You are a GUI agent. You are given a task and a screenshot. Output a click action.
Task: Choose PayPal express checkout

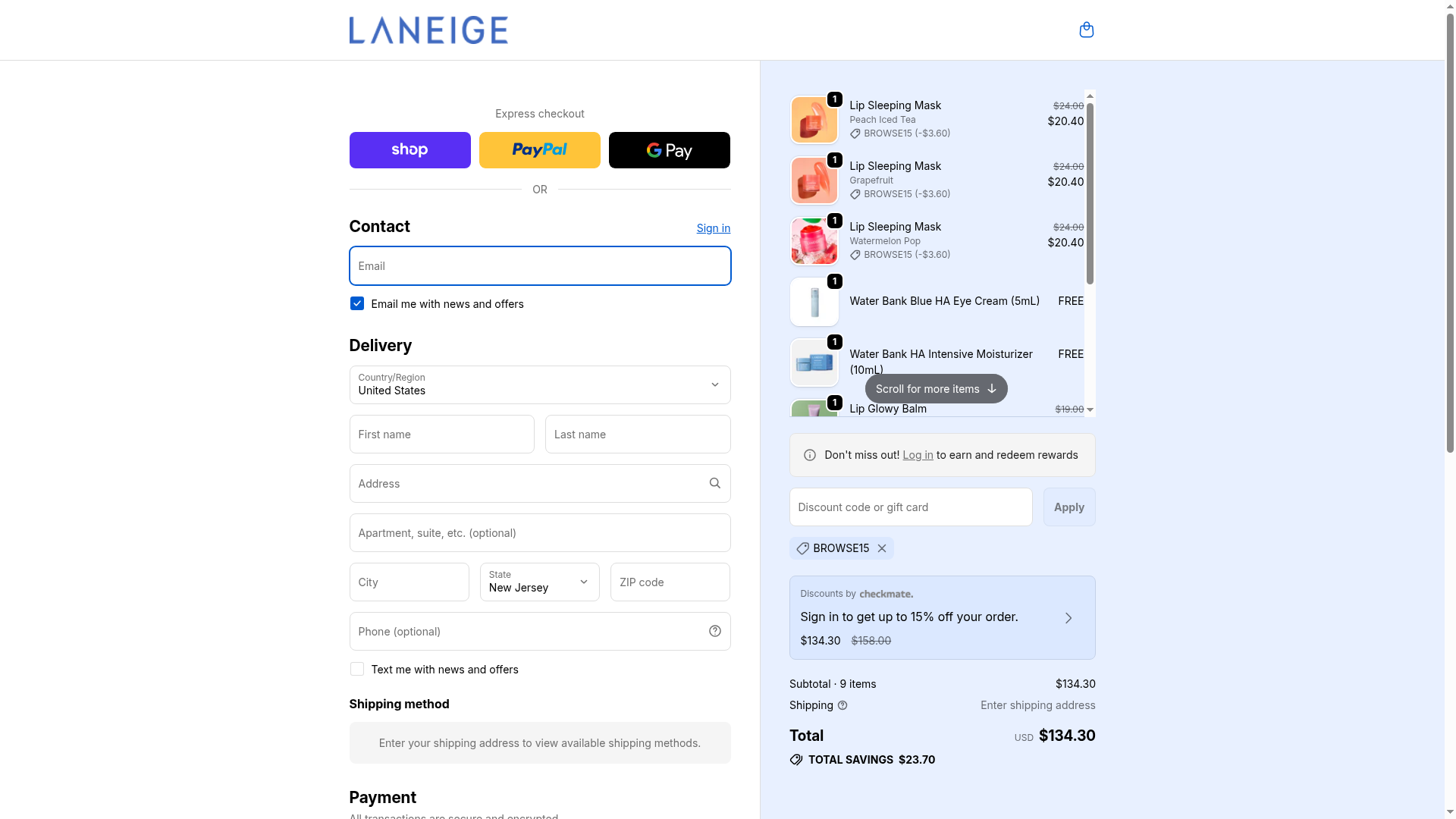[539, 150]
